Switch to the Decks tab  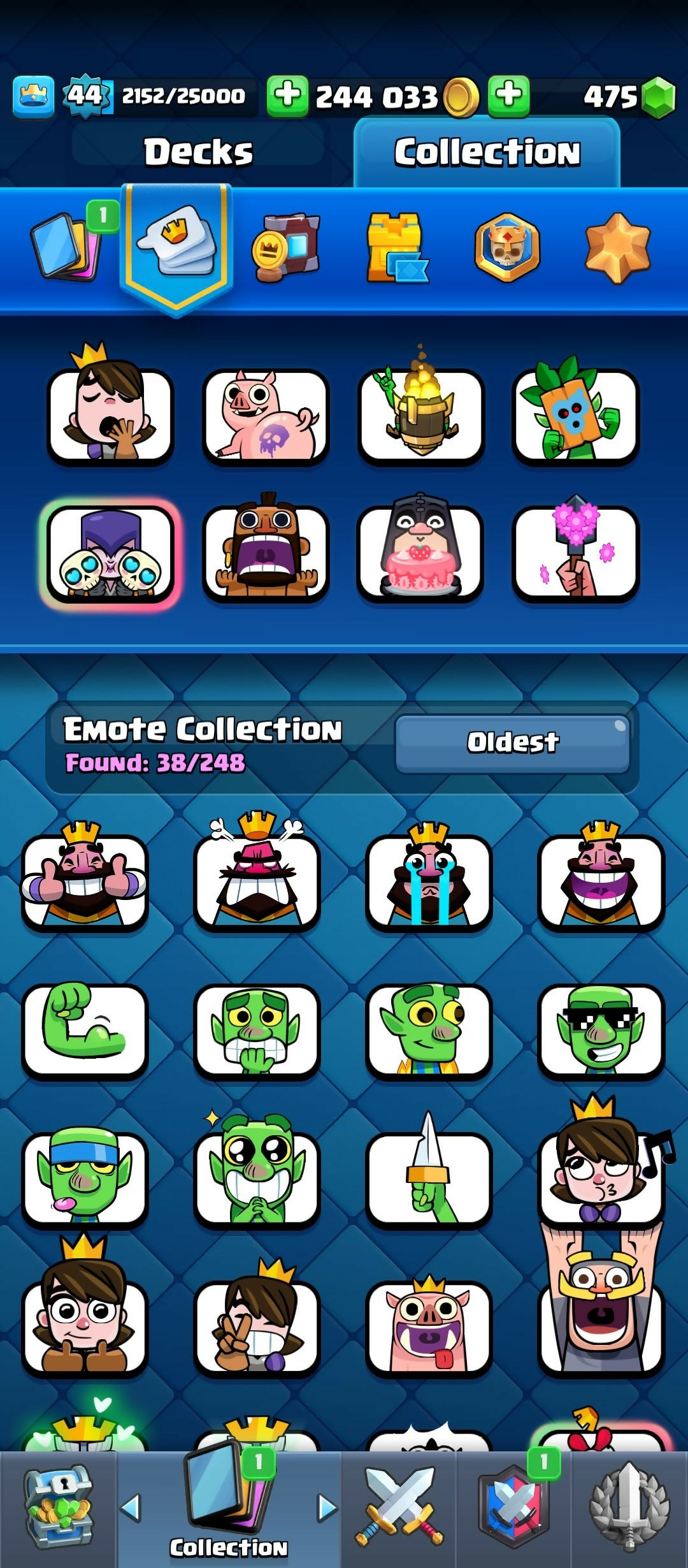(x=198, y=152)
